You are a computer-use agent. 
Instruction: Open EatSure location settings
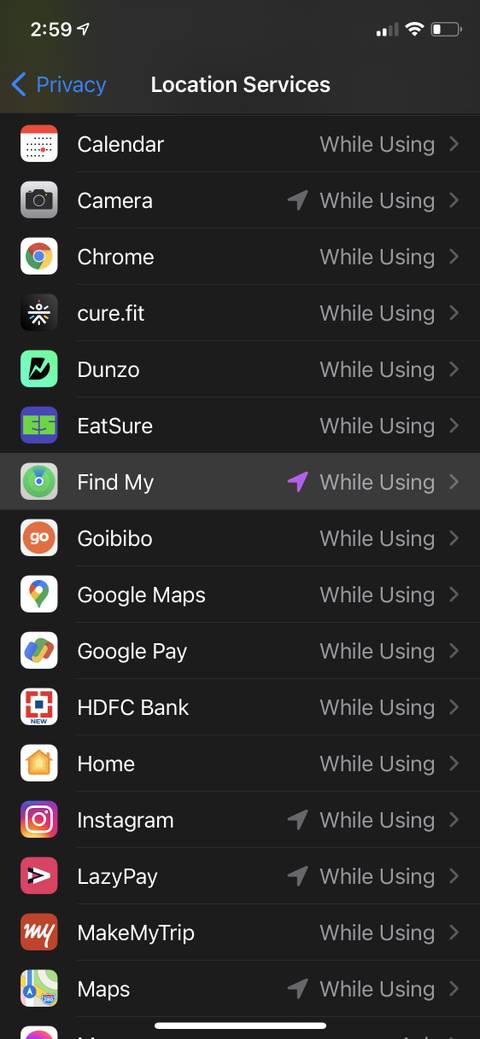click(240, 425)
